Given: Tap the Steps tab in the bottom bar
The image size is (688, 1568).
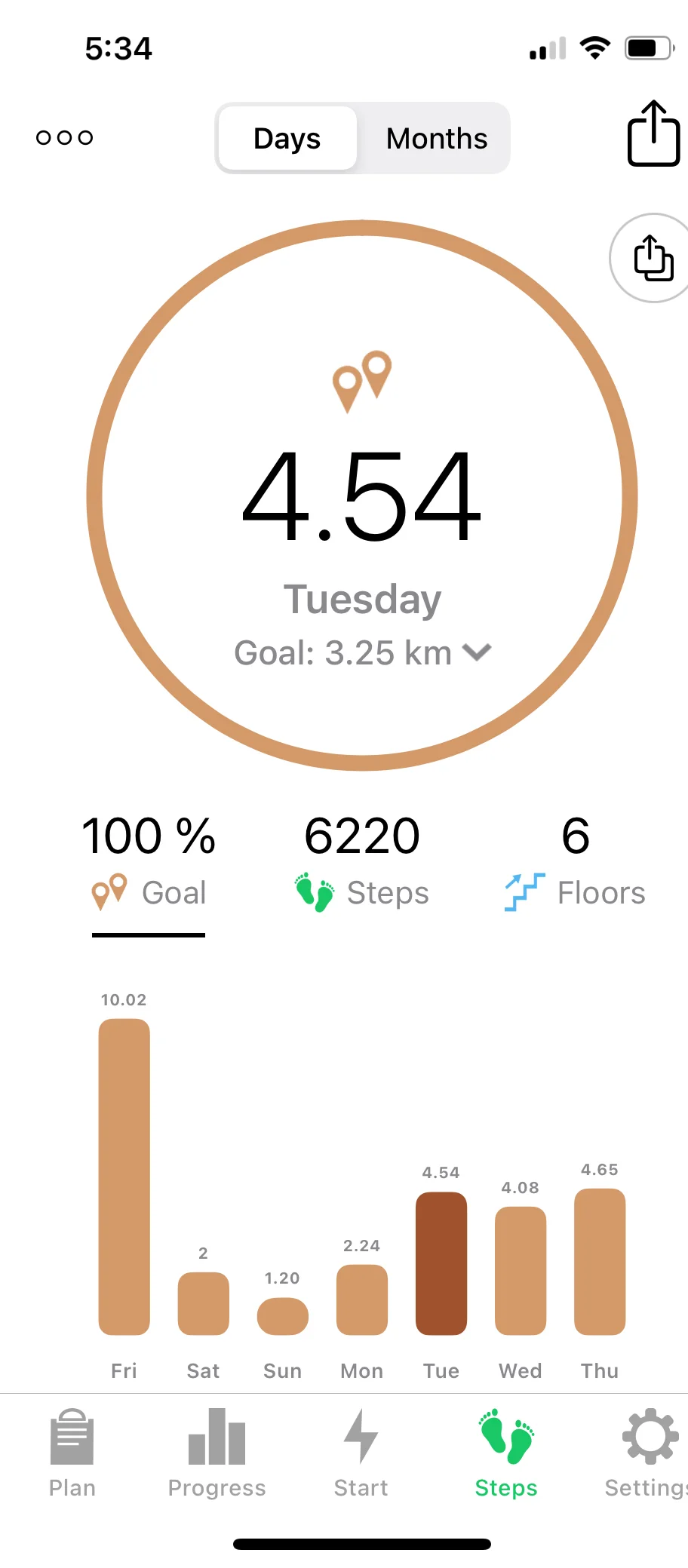Looking at the screenshot, I should (506, 1453).
